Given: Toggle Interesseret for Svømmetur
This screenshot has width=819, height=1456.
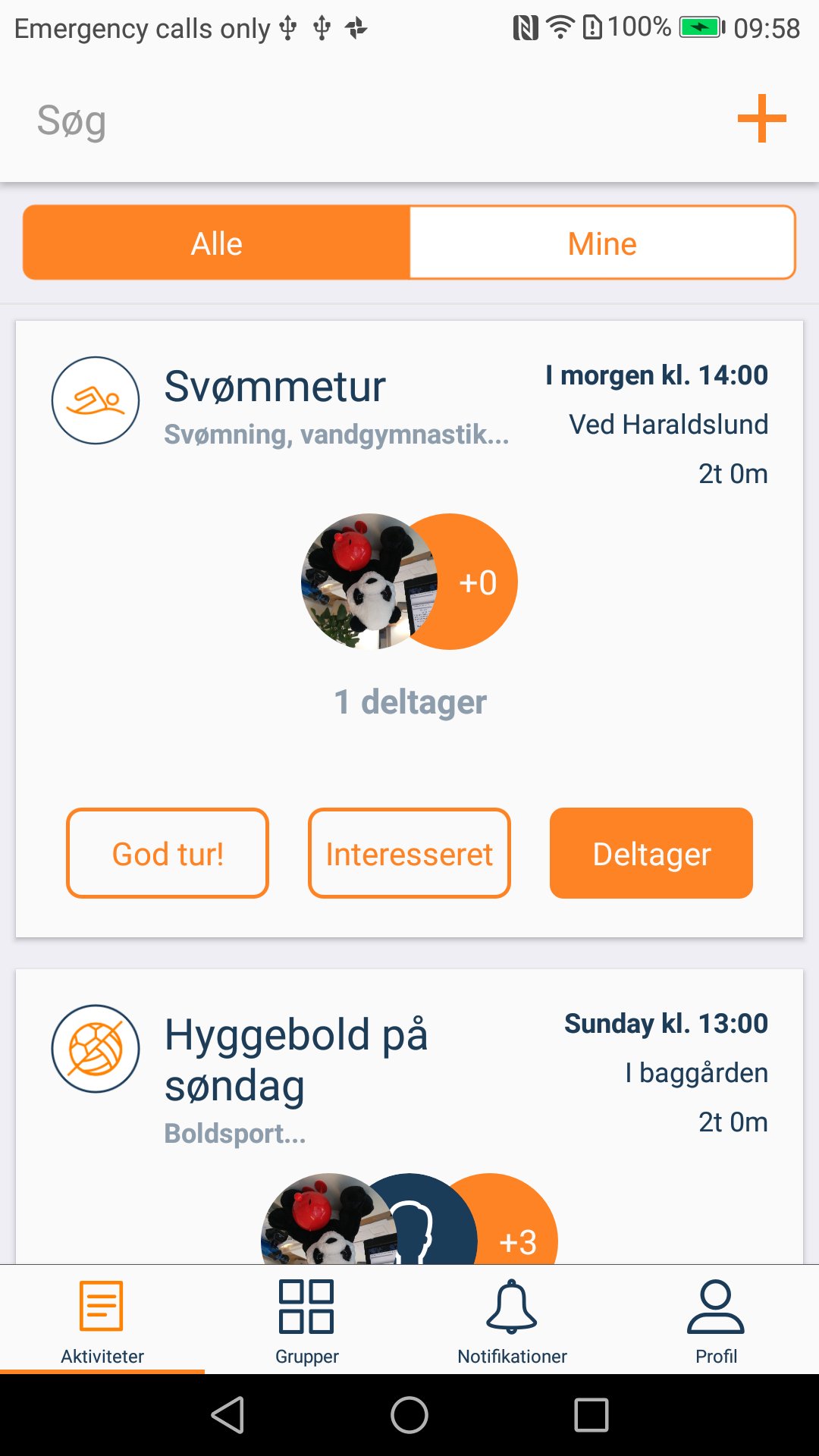Looking at the screenshot, I should tap(409, 852).
